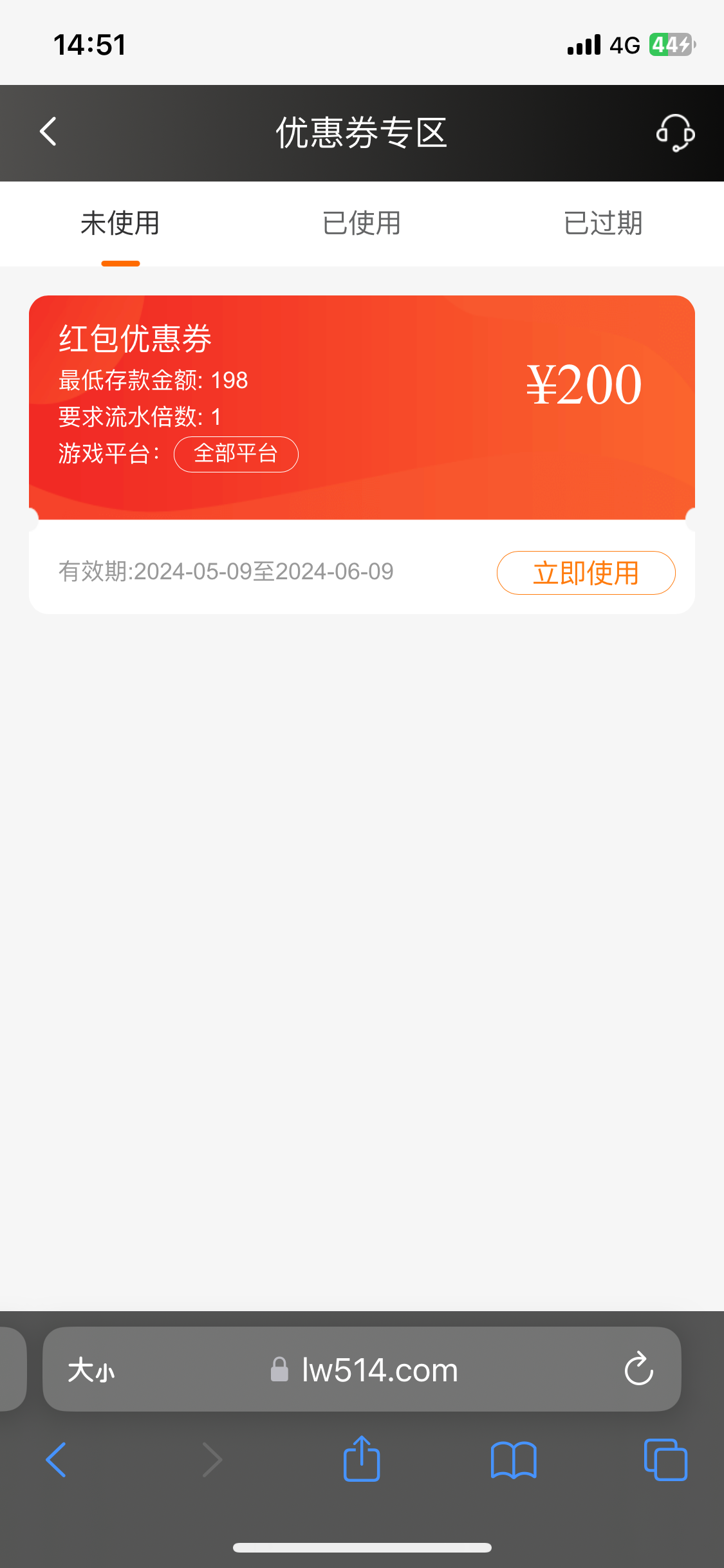Tap the lw514.com address bar
Viewport: 724px width, 1568px height.
coord(378,1370)
